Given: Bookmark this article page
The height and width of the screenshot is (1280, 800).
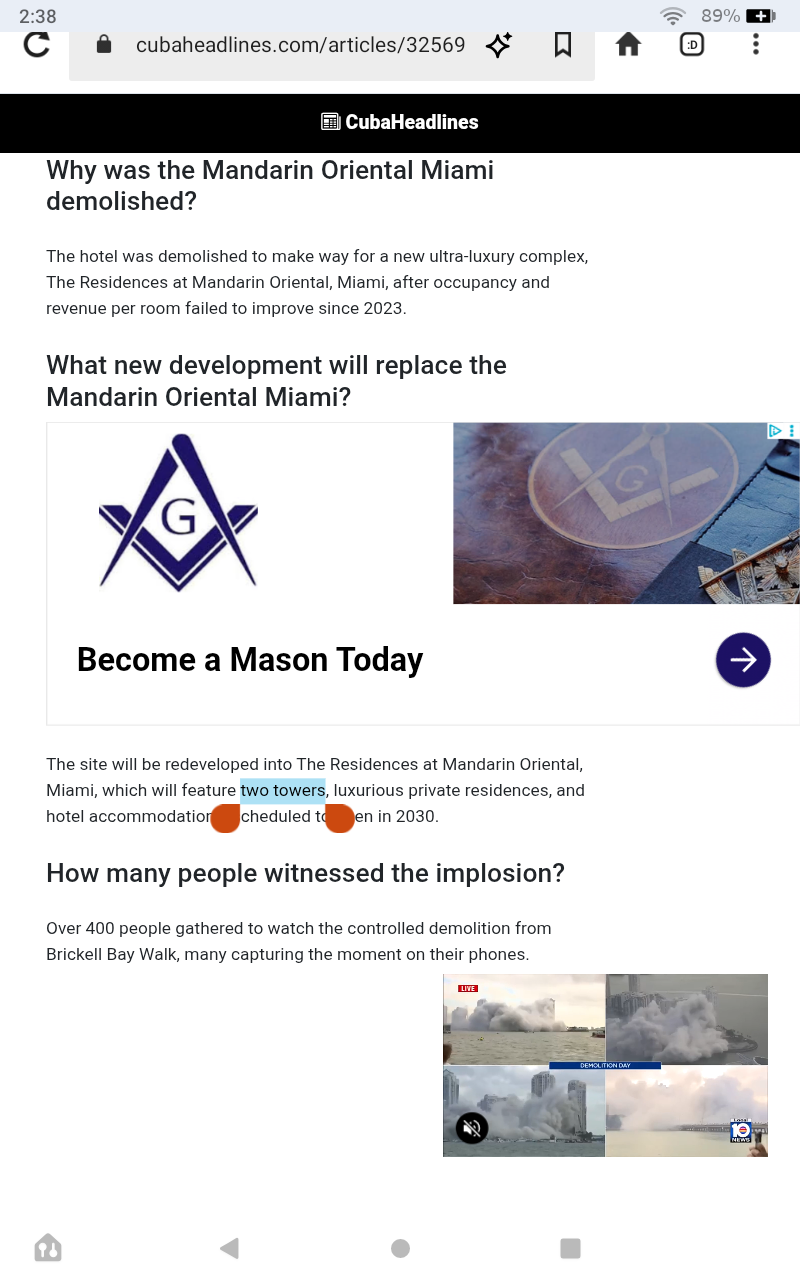Looking at the screenshot, I should (563, 45).
